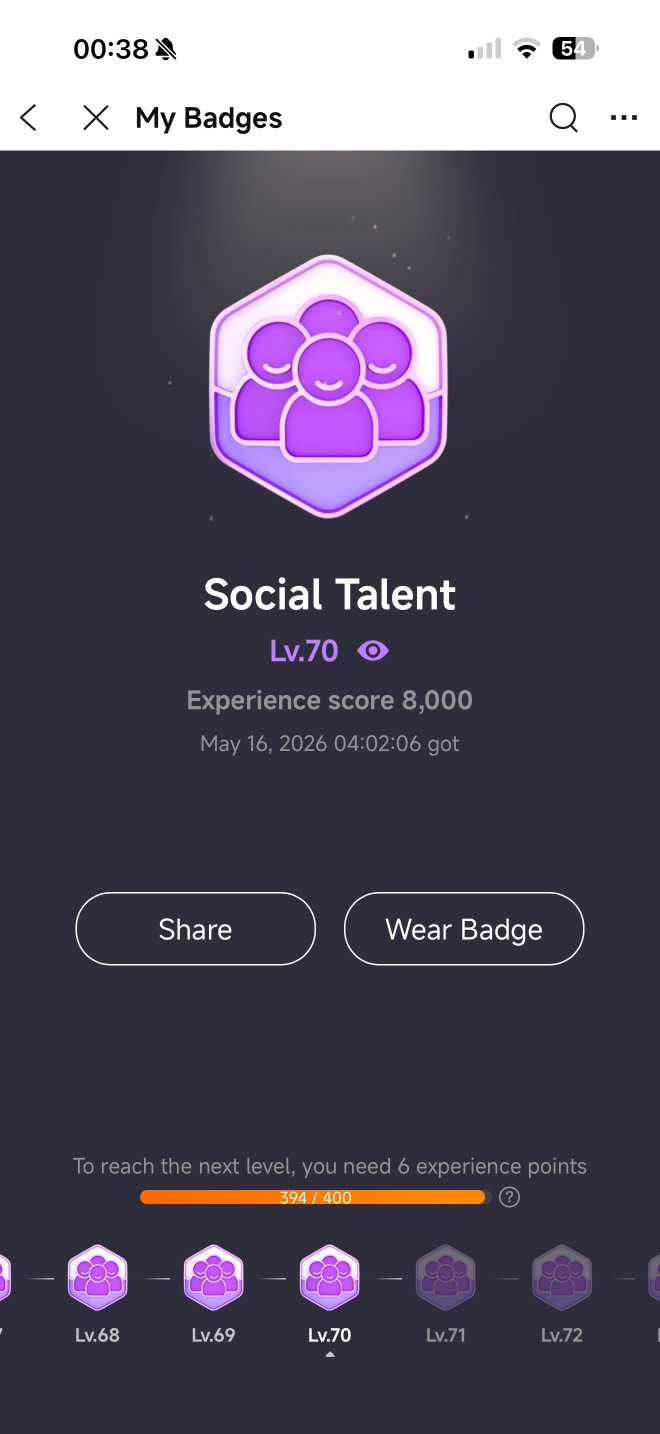The width and height of the screenshot is (660, 1434).
Task: Select the Lv.69 badge
Action: coord(214,1277)
